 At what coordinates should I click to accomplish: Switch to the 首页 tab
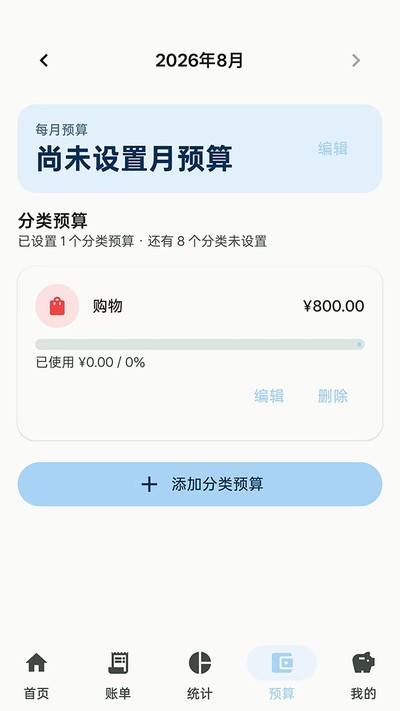tap(36, 673)
